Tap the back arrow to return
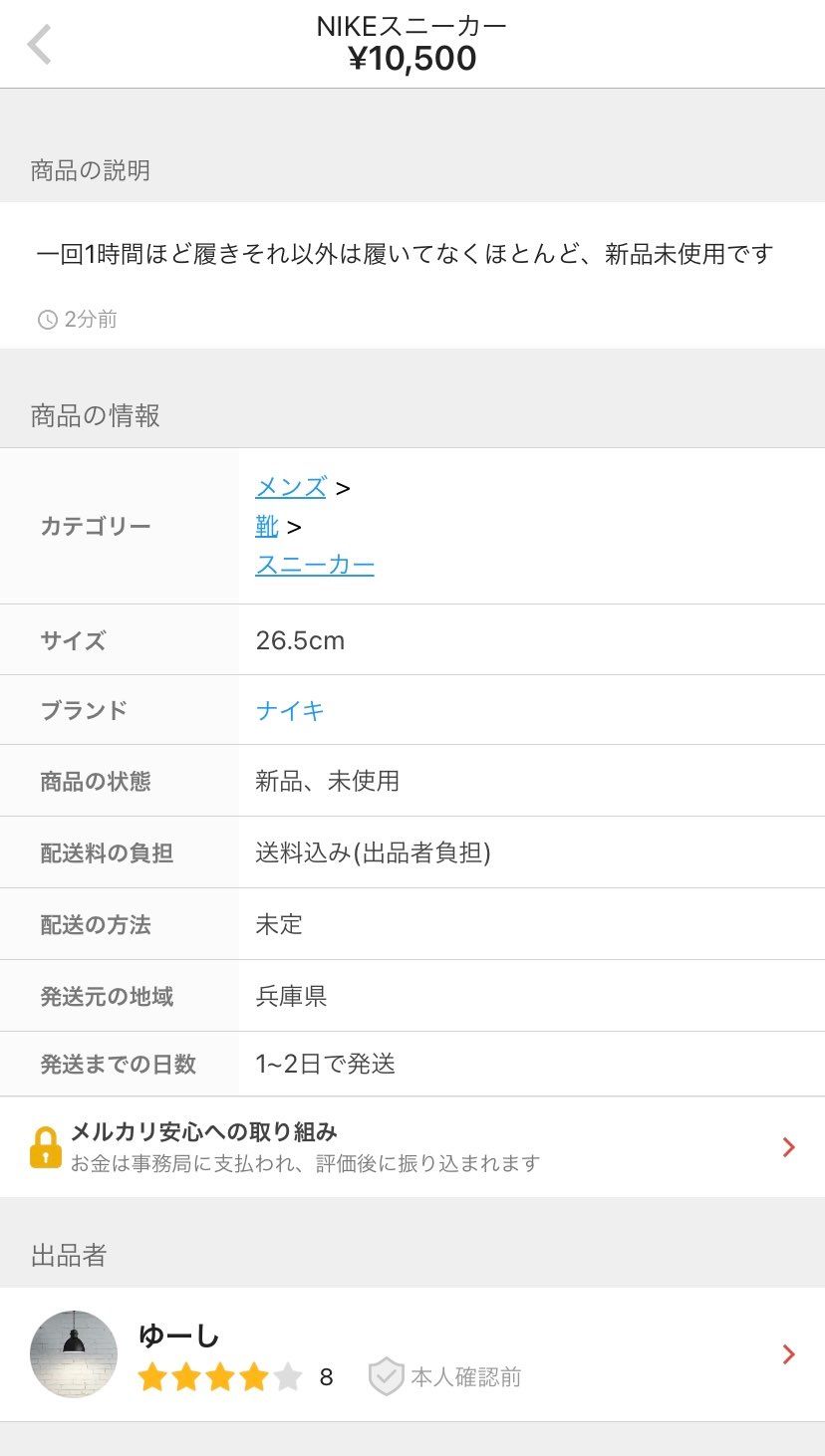825x1456 pixels. [x=38, y=44]
